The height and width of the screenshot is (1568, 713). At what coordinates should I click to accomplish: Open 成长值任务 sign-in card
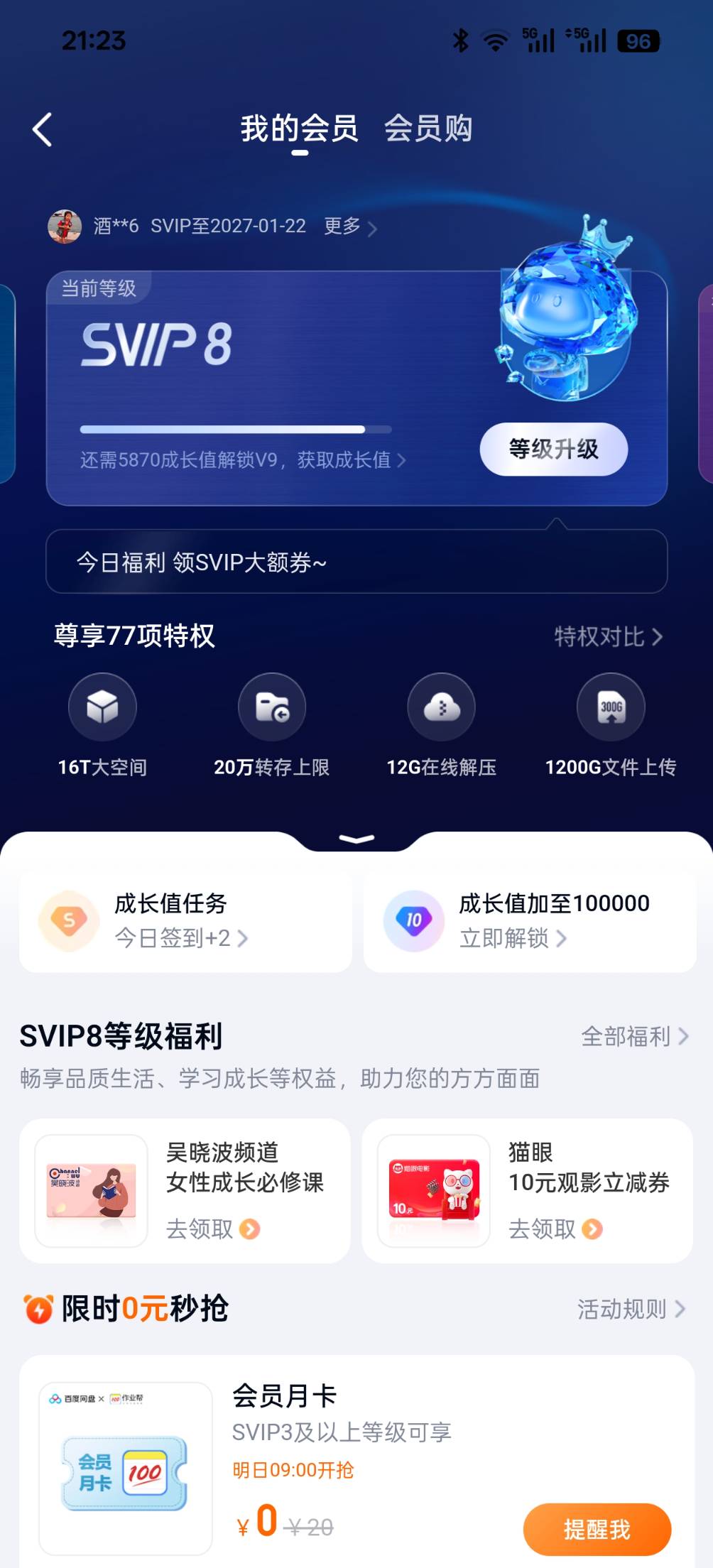pyautogui.click(x=185, y=921)
